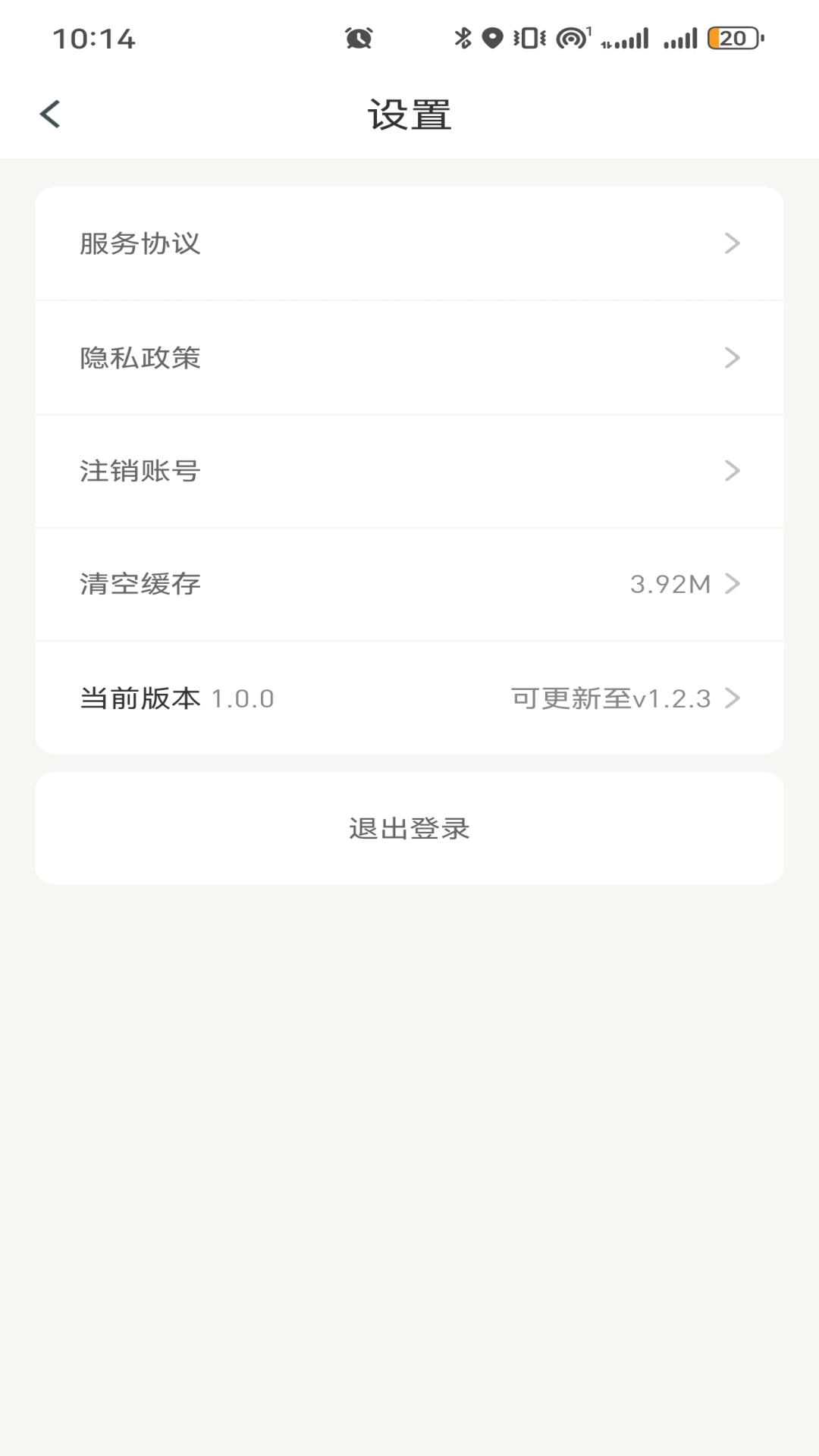The height and width of the screenshot is (1456, 819).
Task: Expand the 服务协议 row chevron
Action: coord(732,243)
